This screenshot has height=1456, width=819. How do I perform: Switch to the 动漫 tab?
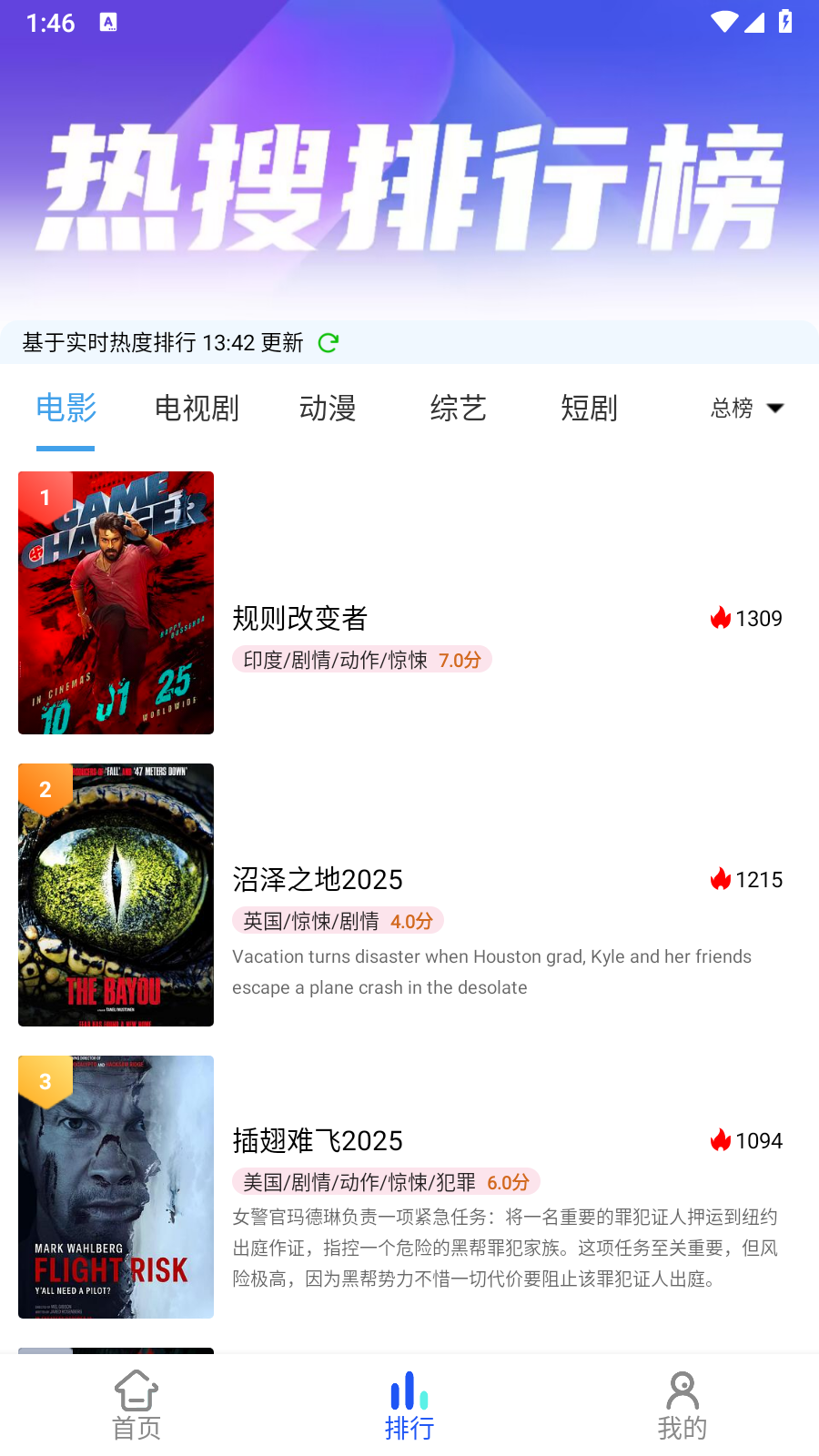328,409
